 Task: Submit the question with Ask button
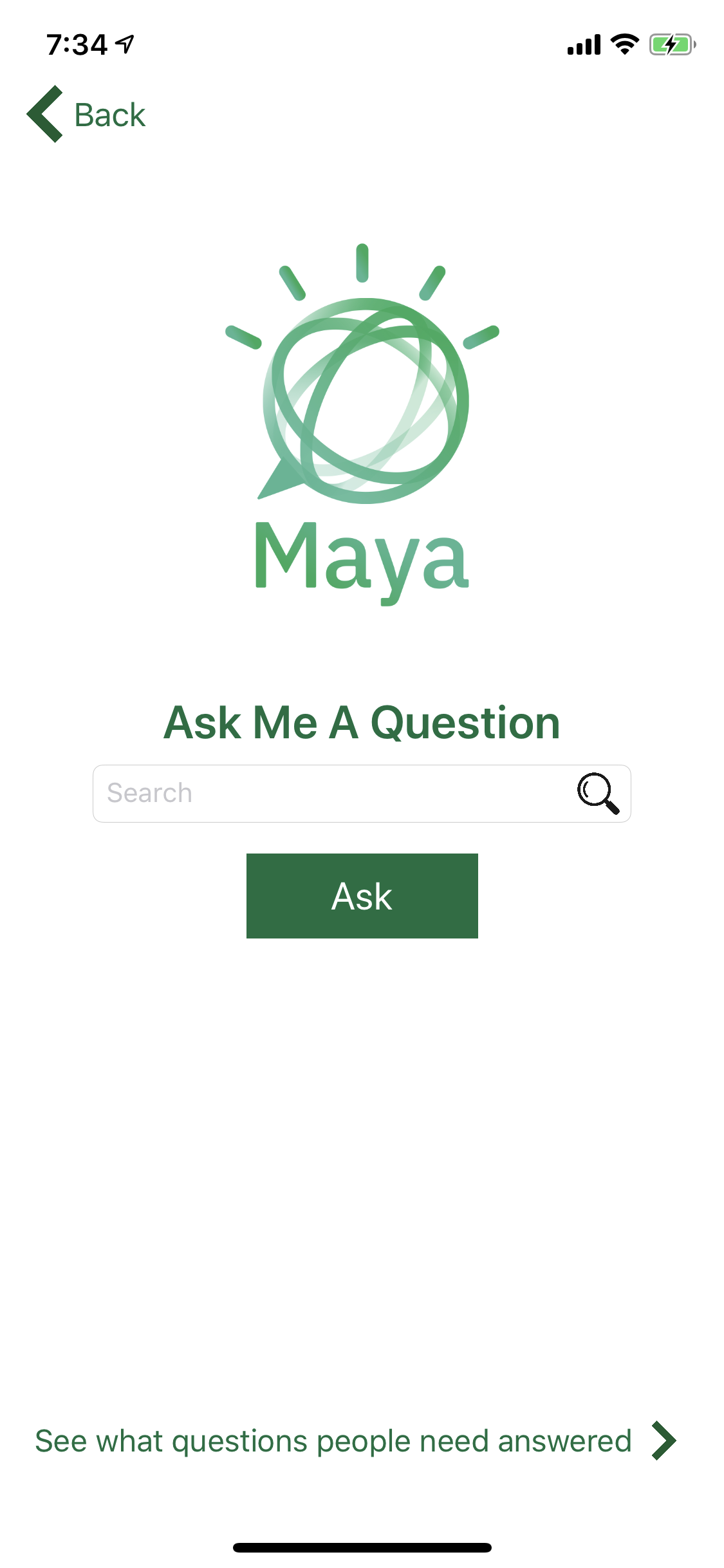click(x=362, y=895)
